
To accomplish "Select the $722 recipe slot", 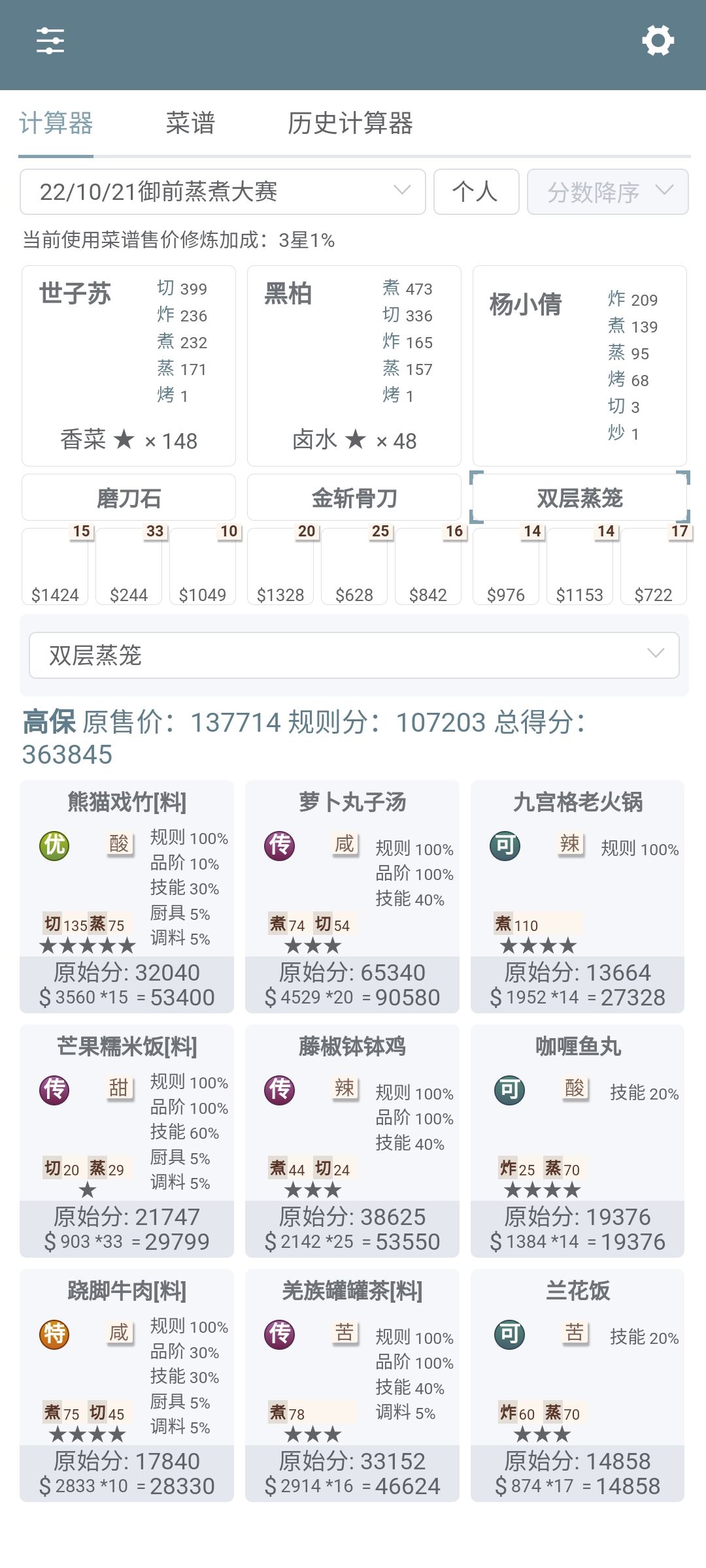I will pos(654,566).
